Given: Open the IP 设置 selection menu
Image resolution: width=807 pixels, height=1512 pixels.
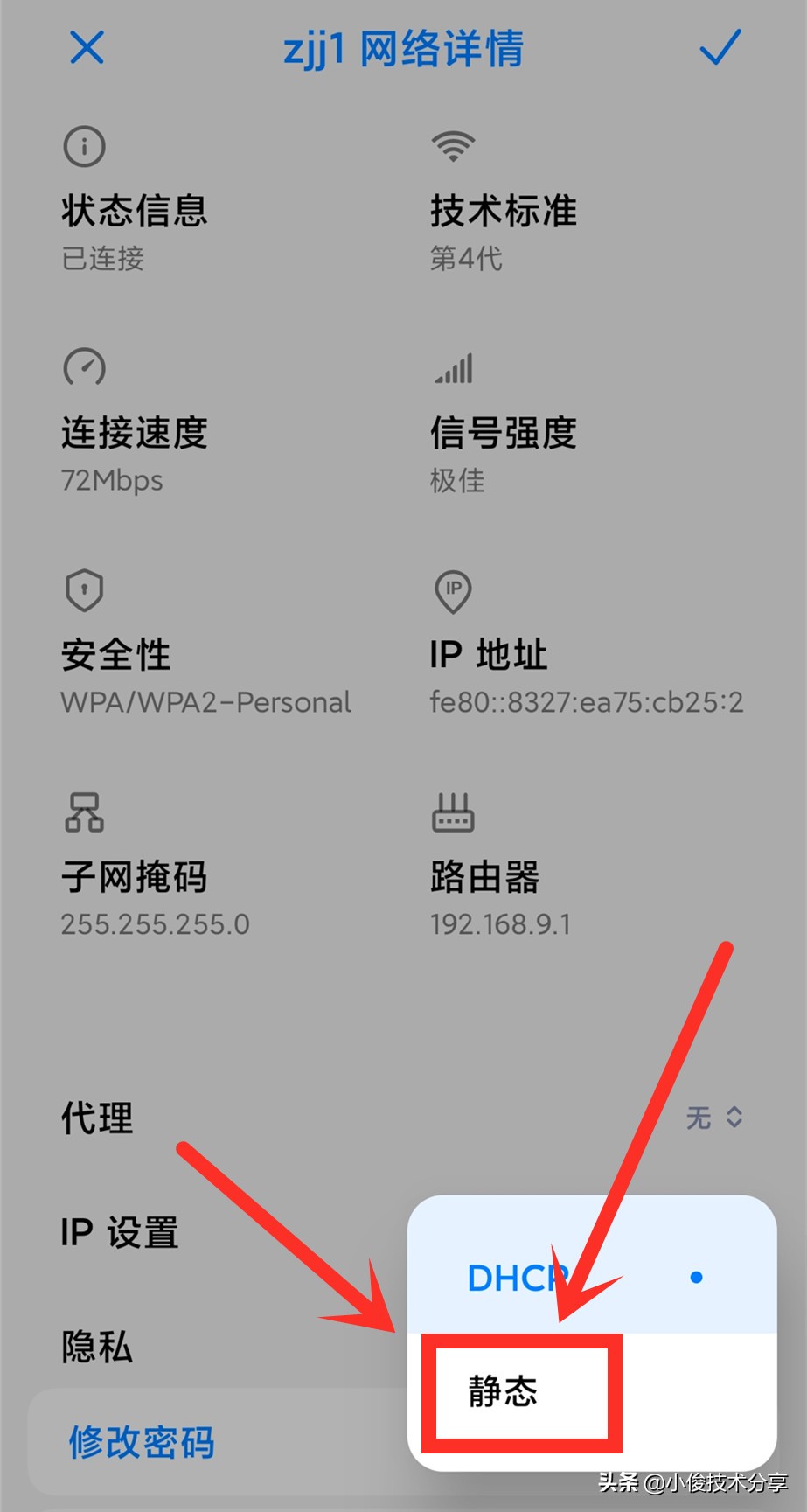Looking at the screenshot, I should pos(119,1231).
